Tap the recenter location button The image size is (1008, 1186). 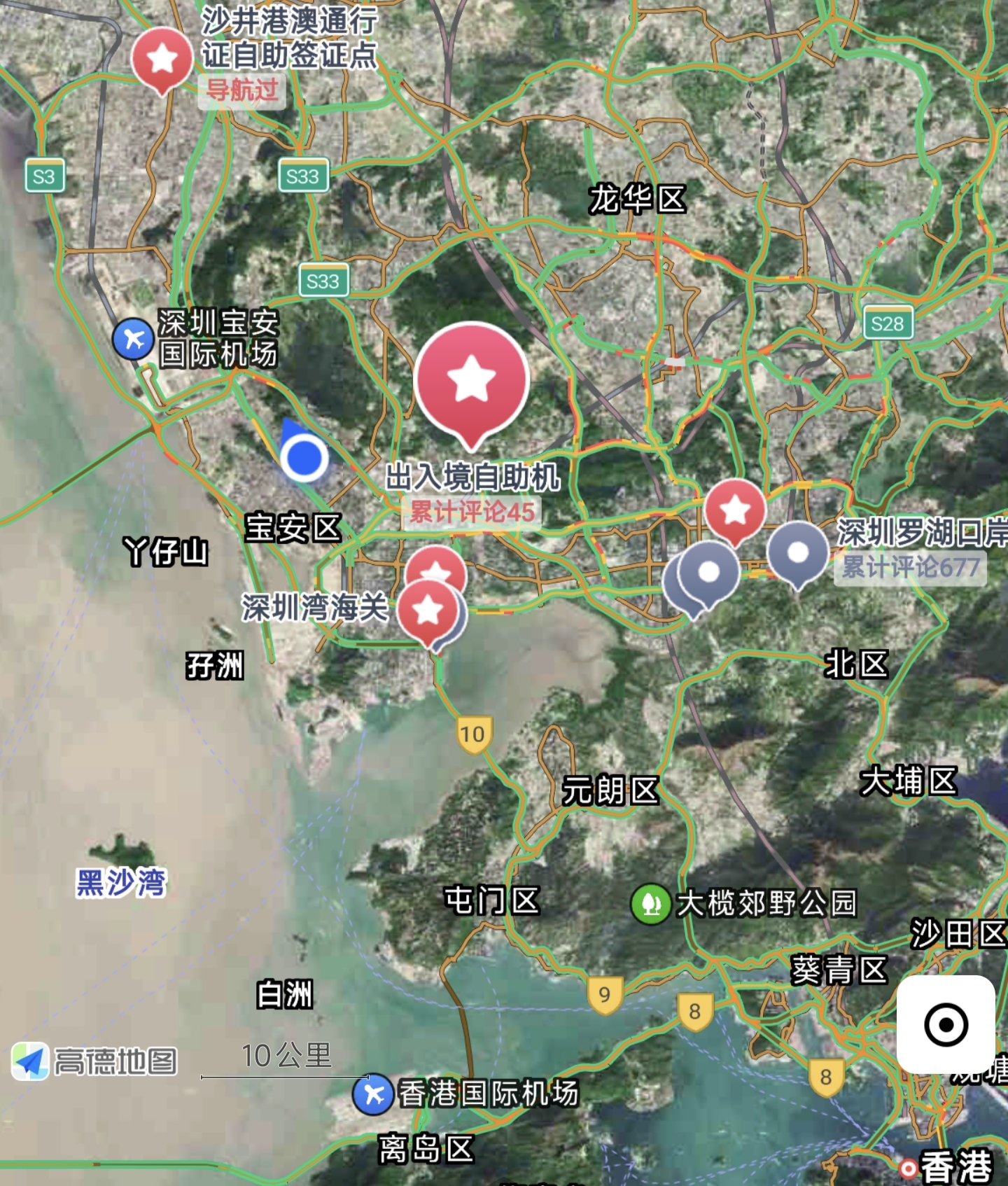coord(946,1024)
